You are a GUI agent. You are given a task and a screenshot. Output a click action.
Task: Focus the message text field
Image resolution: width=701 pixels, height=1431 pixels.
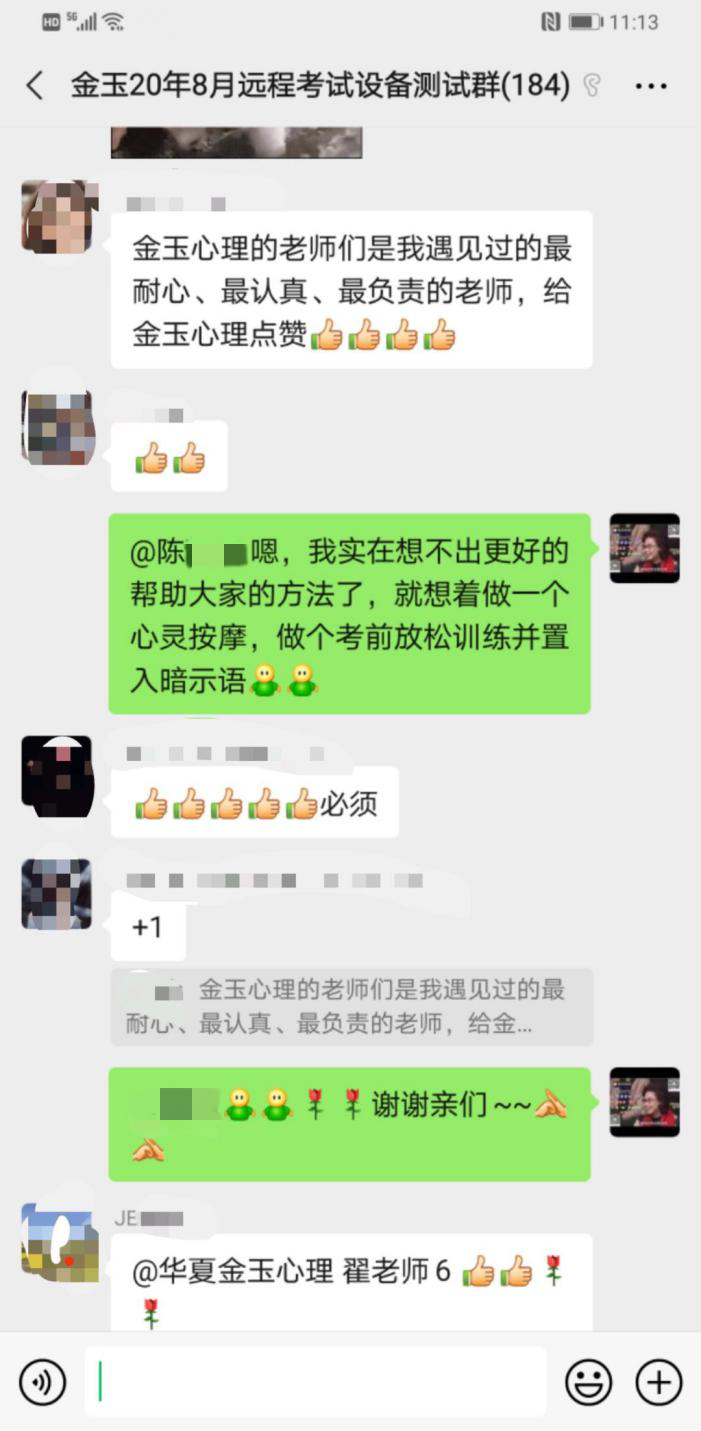tap(315, 1382)
